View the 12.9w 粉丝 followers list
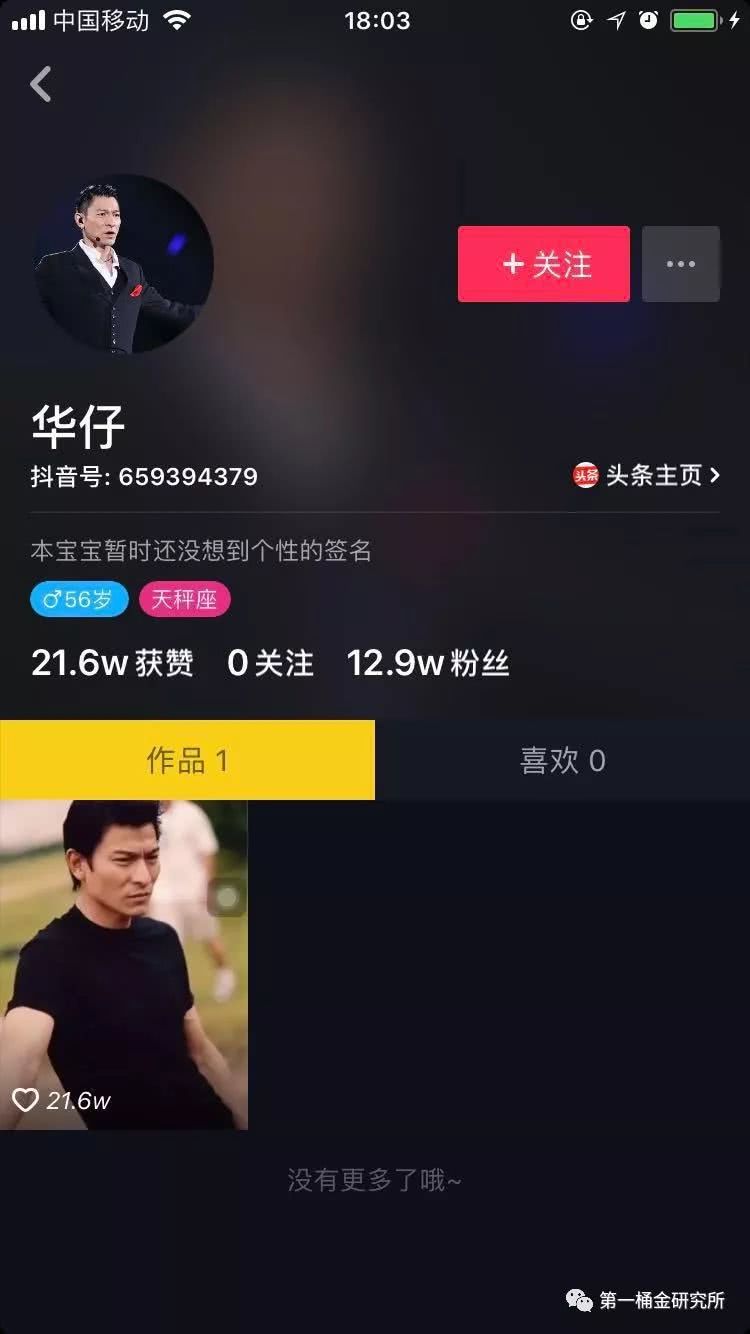This screenshot has width=750, height=1334. 428,663
